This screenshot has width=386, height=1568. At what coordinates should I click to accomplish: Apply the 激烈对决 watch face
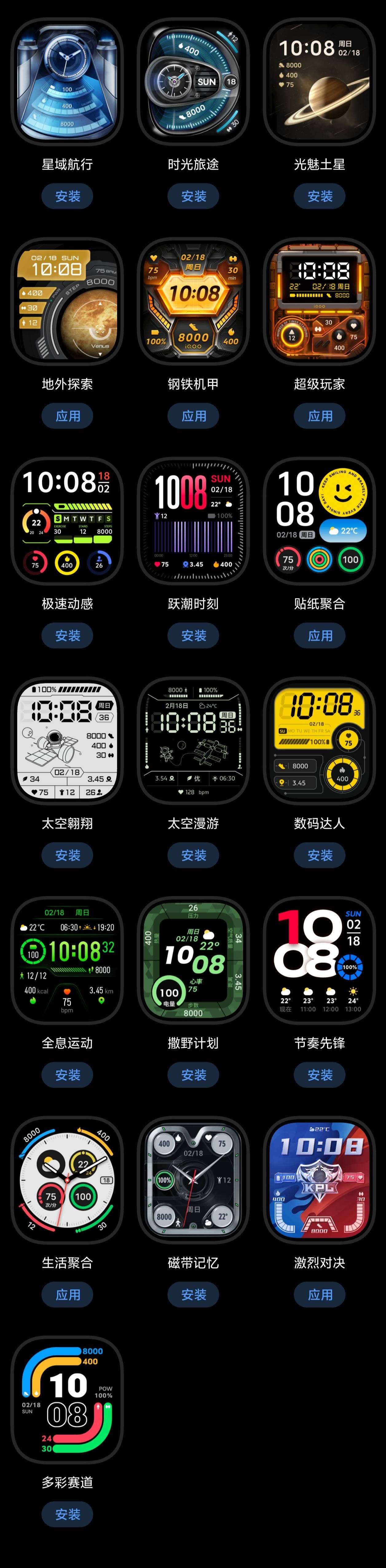(320, 1295)
